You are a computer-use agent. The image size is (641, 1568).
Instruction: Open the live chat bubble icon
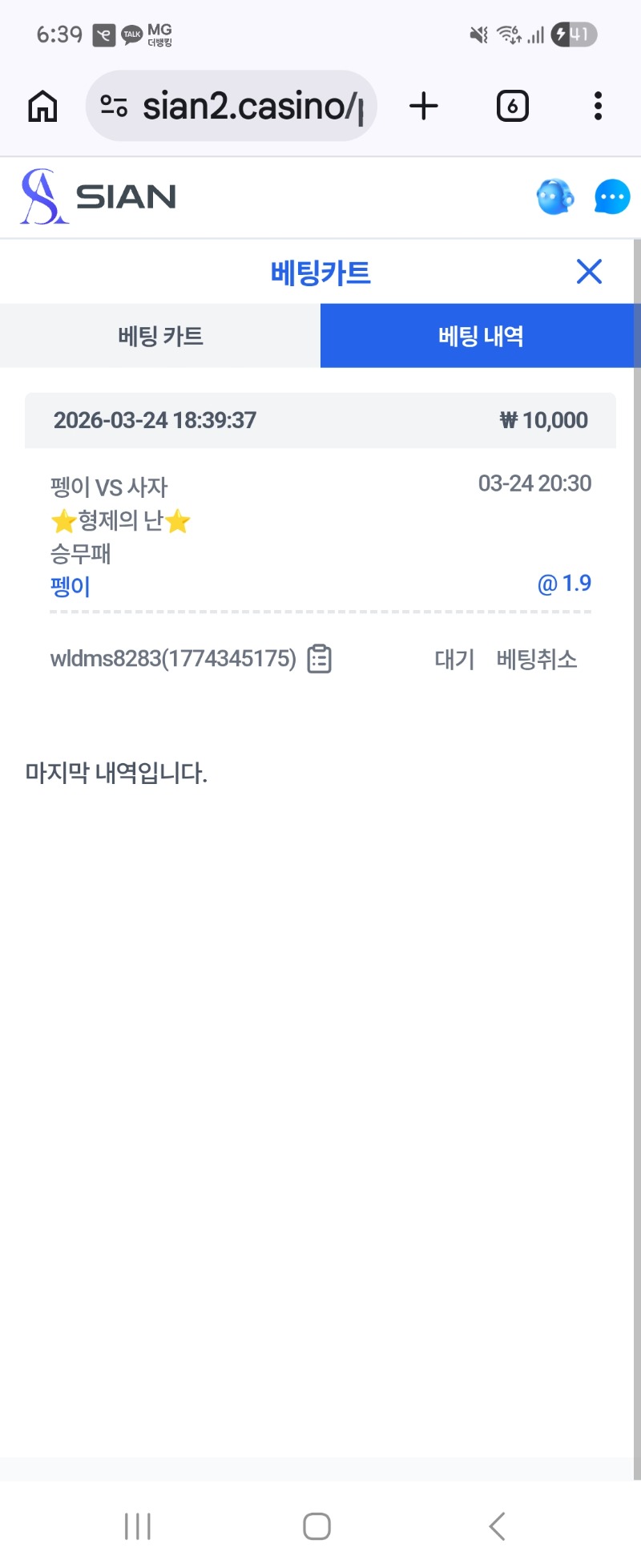click(612, 197)
